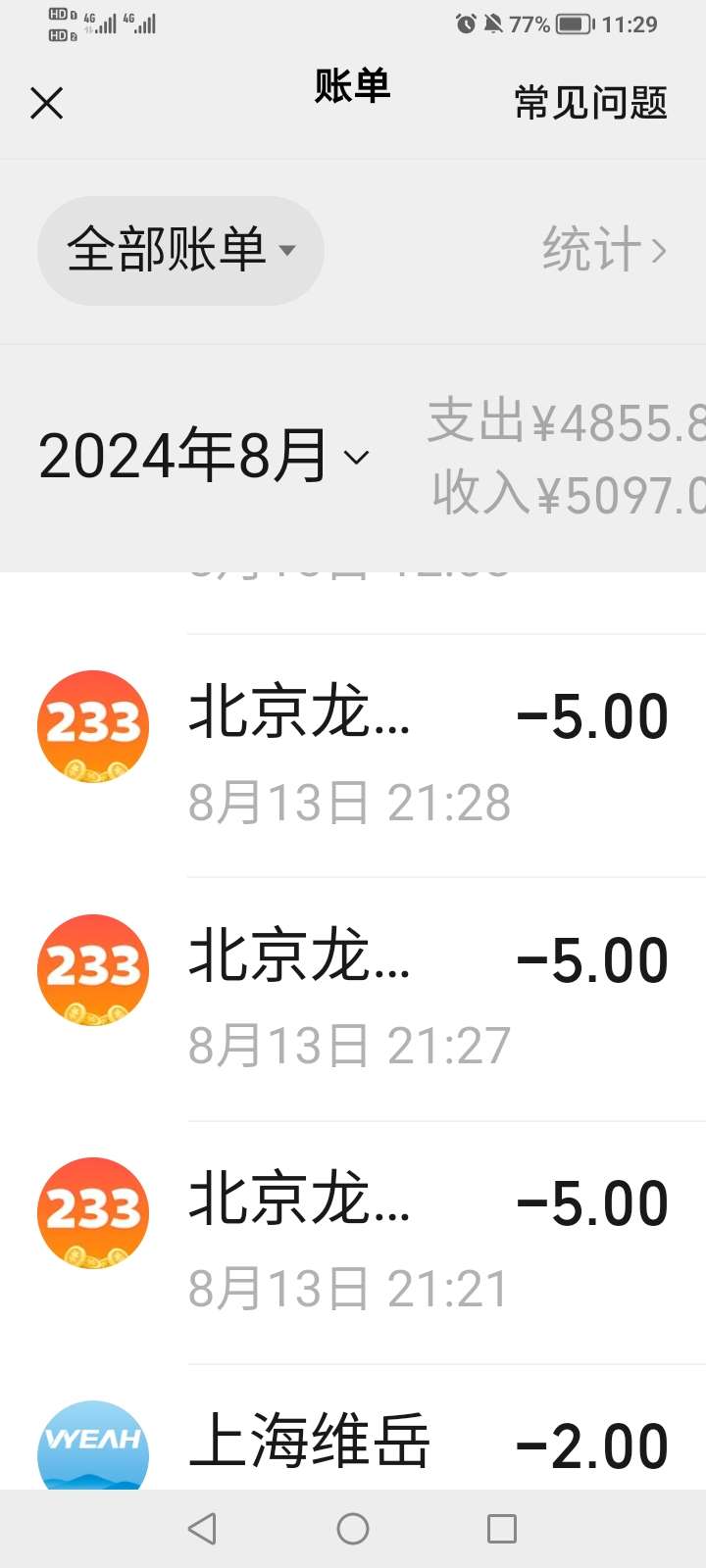This screenshot has height=1568, width=706.
Task: Open the 北京龙 record from 21:21
Action: pyautogui.click(x=392, y=1241)
